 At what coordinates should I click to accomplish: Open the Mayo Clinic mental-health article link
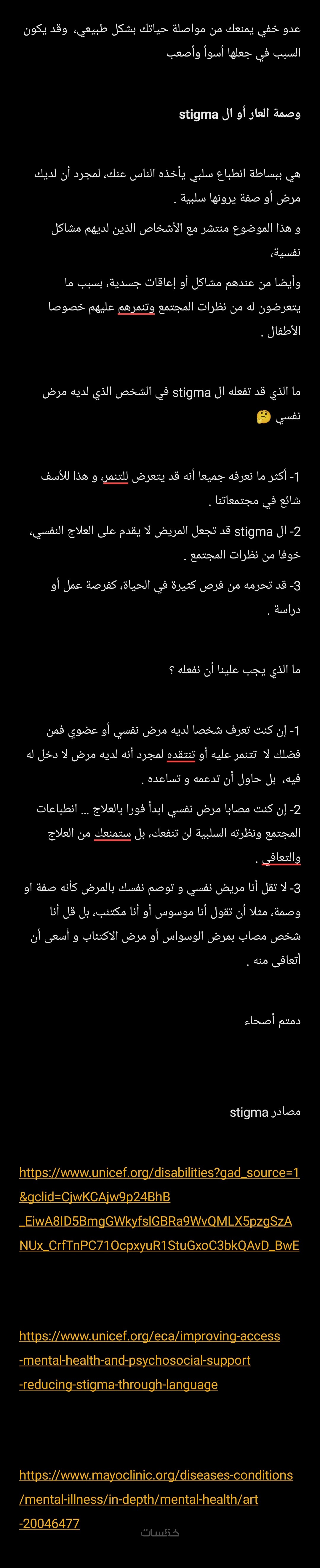click(x=156, y=1475)
